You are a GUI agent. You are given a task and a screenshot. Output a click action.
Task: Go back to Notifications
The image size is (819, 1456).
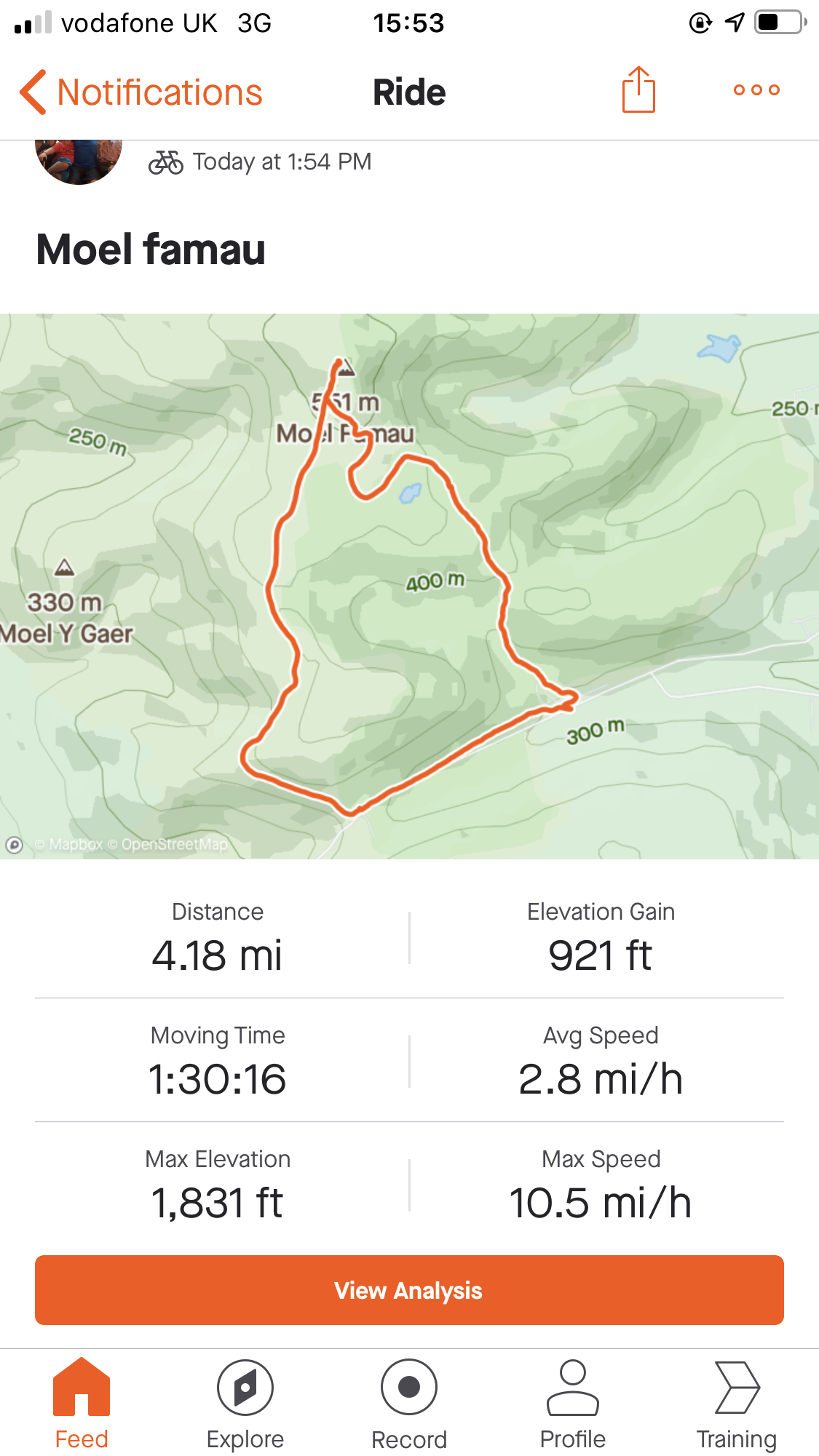(141, 92)
